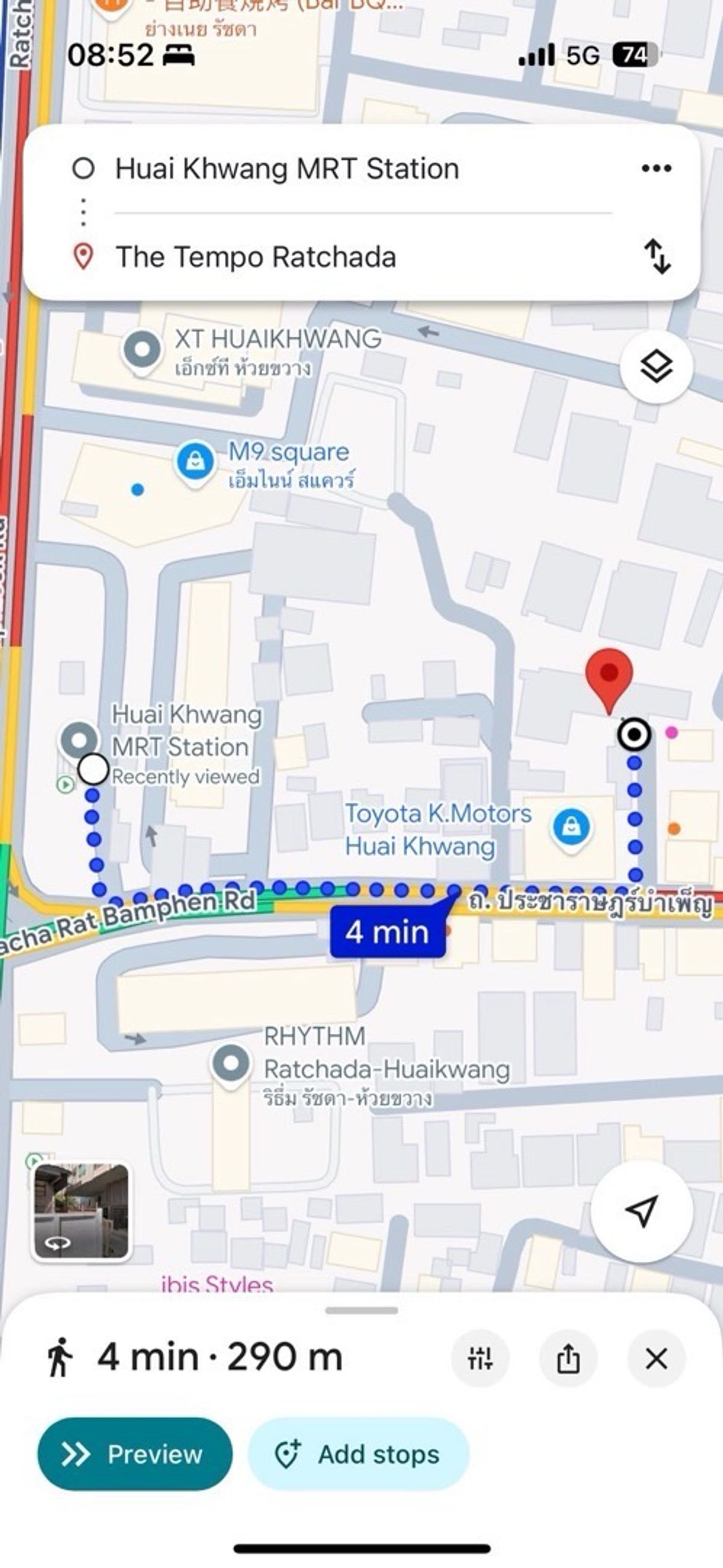Swap start and destination points
723x1568 pixels.
tap(657, 256)
